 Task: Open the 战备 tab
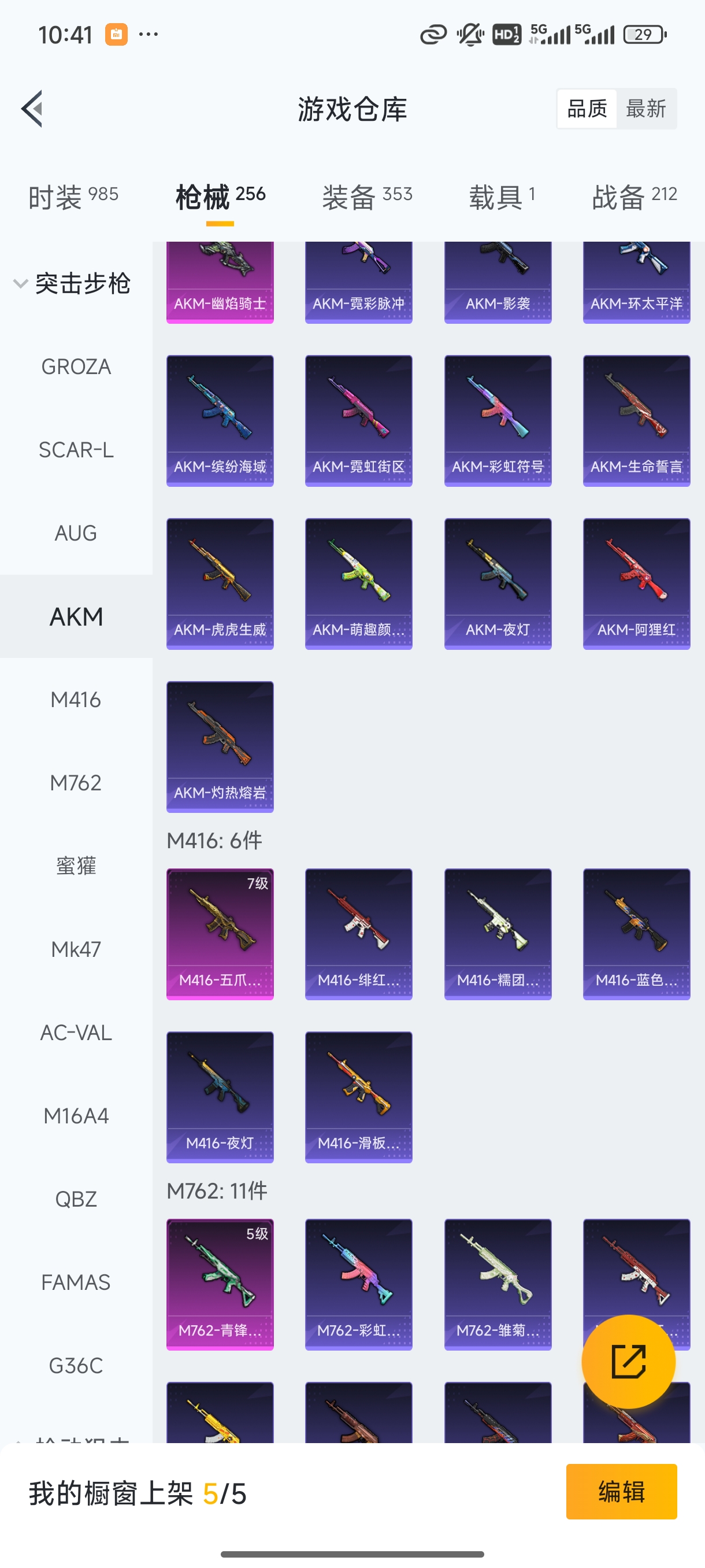coord(634,197)
